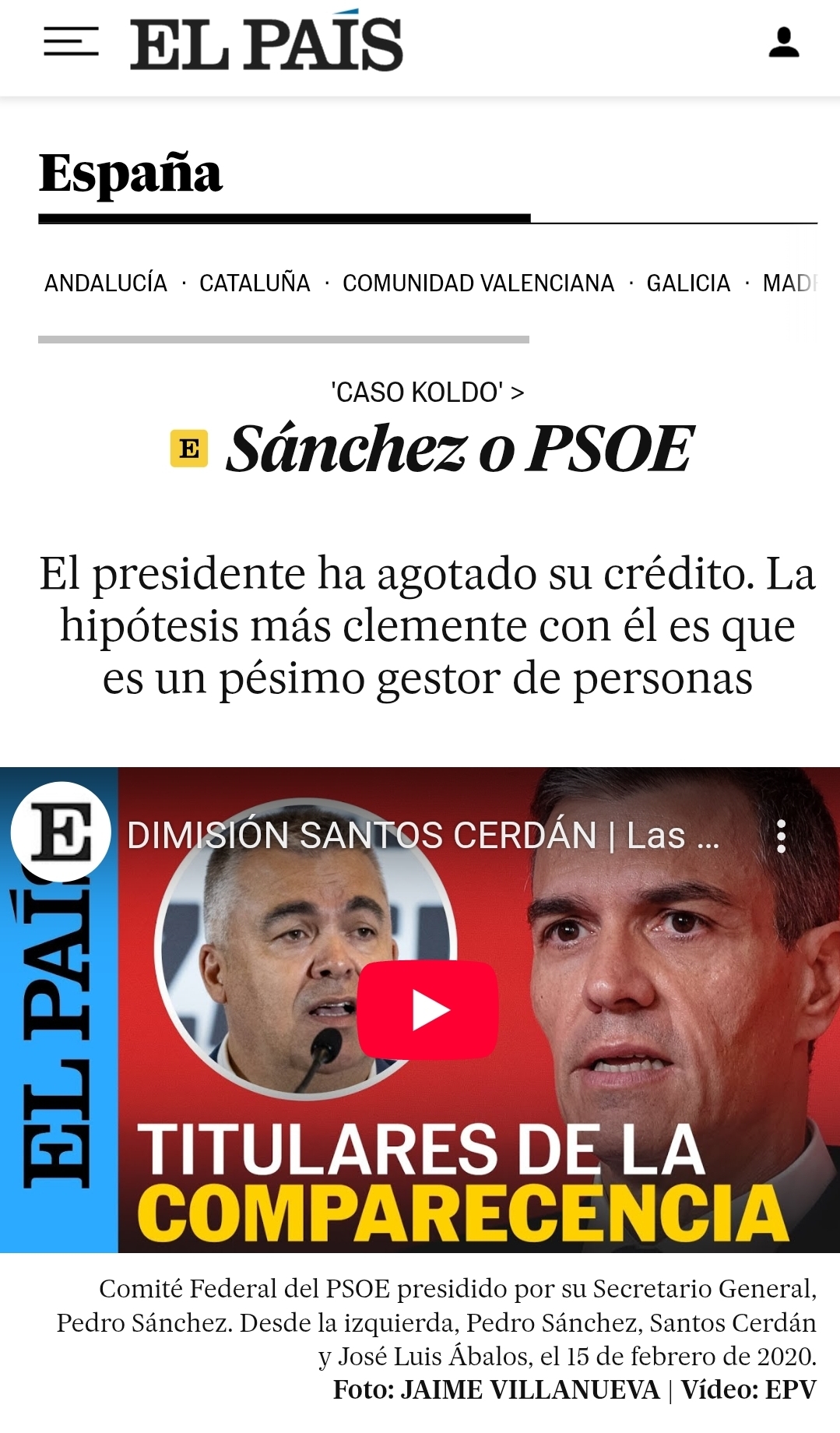Play the Dimisión Santos Cerdán video
840x1433 pixels.
click(427, 1009)
